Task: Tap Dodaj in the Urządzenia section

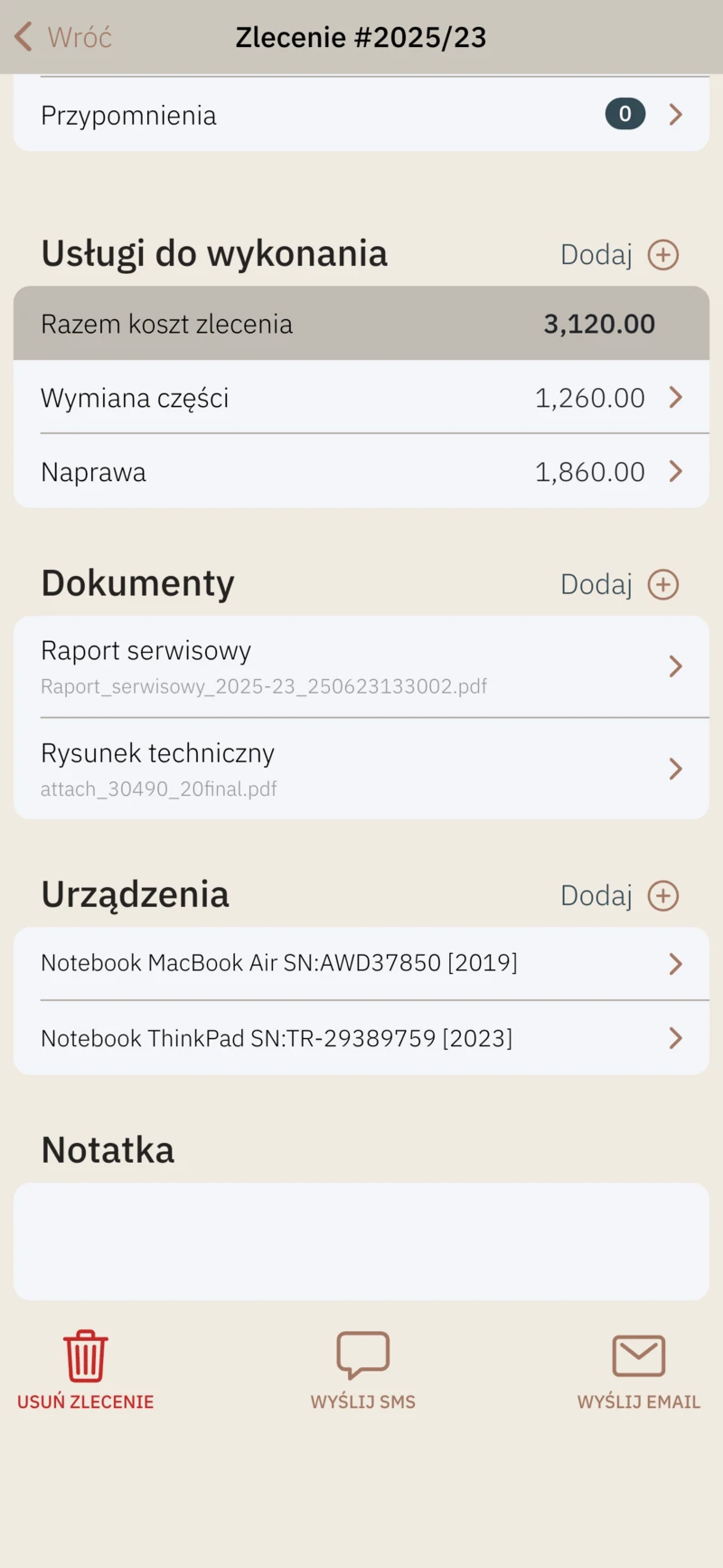Action: coord(620,895)
